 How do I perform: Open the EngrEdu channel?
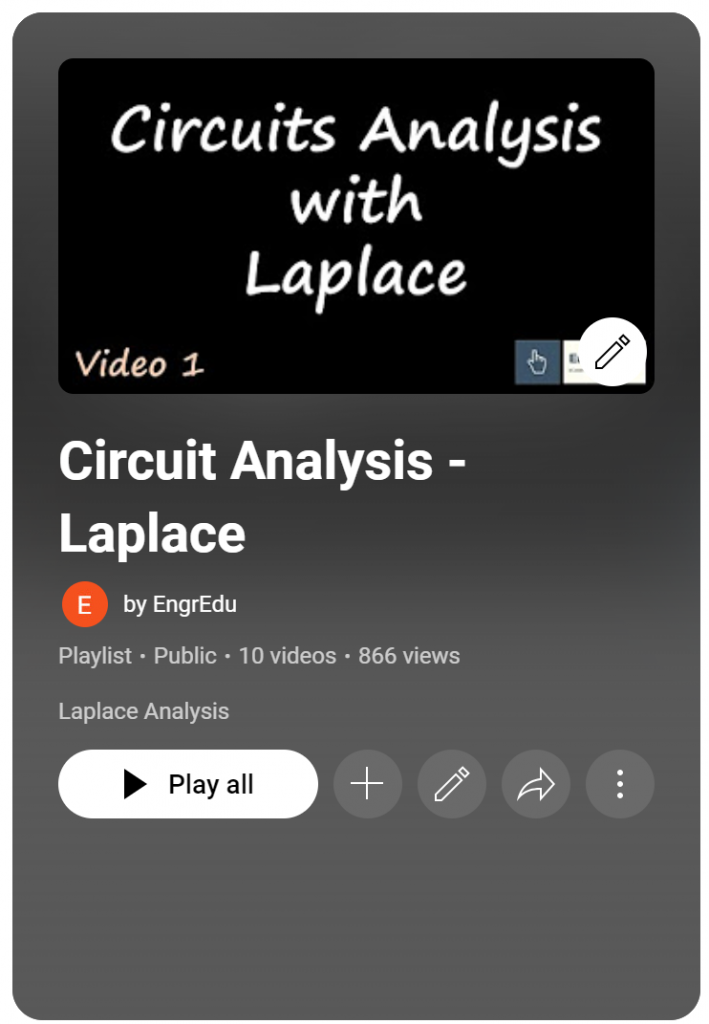click(179, 604)
